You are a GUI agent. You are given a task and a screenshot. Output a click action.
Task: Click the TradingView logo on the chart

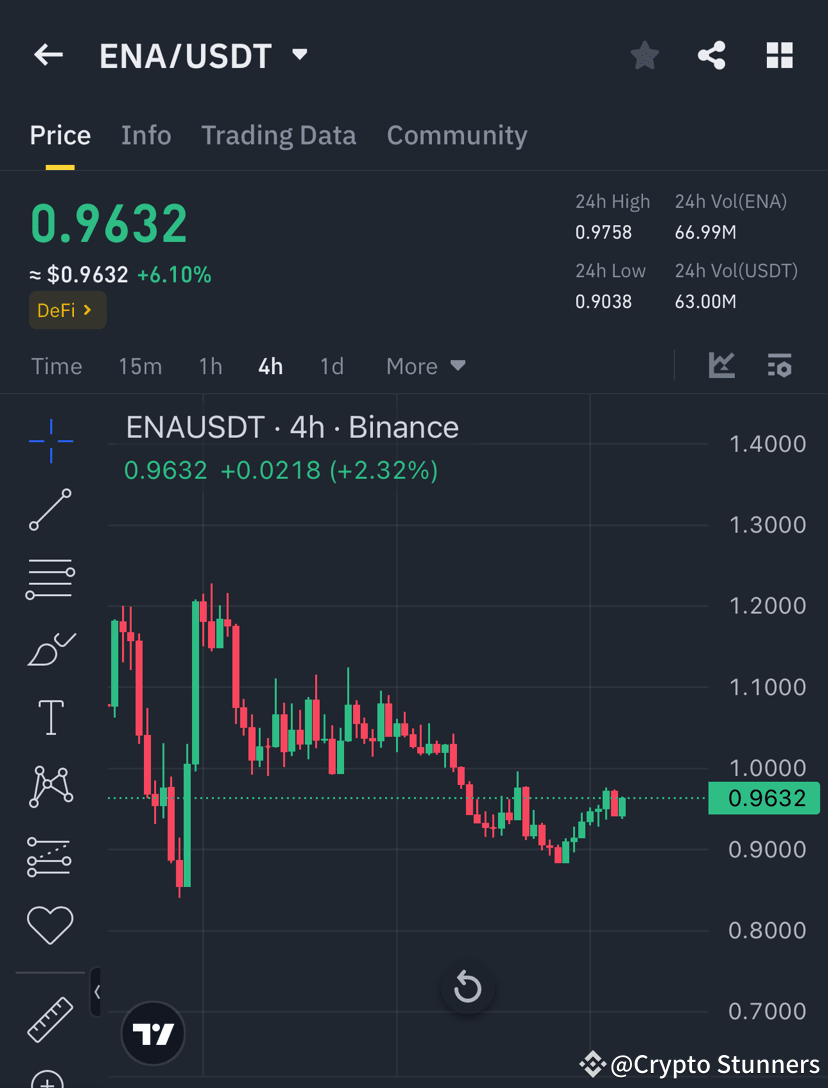(152, 1033)
